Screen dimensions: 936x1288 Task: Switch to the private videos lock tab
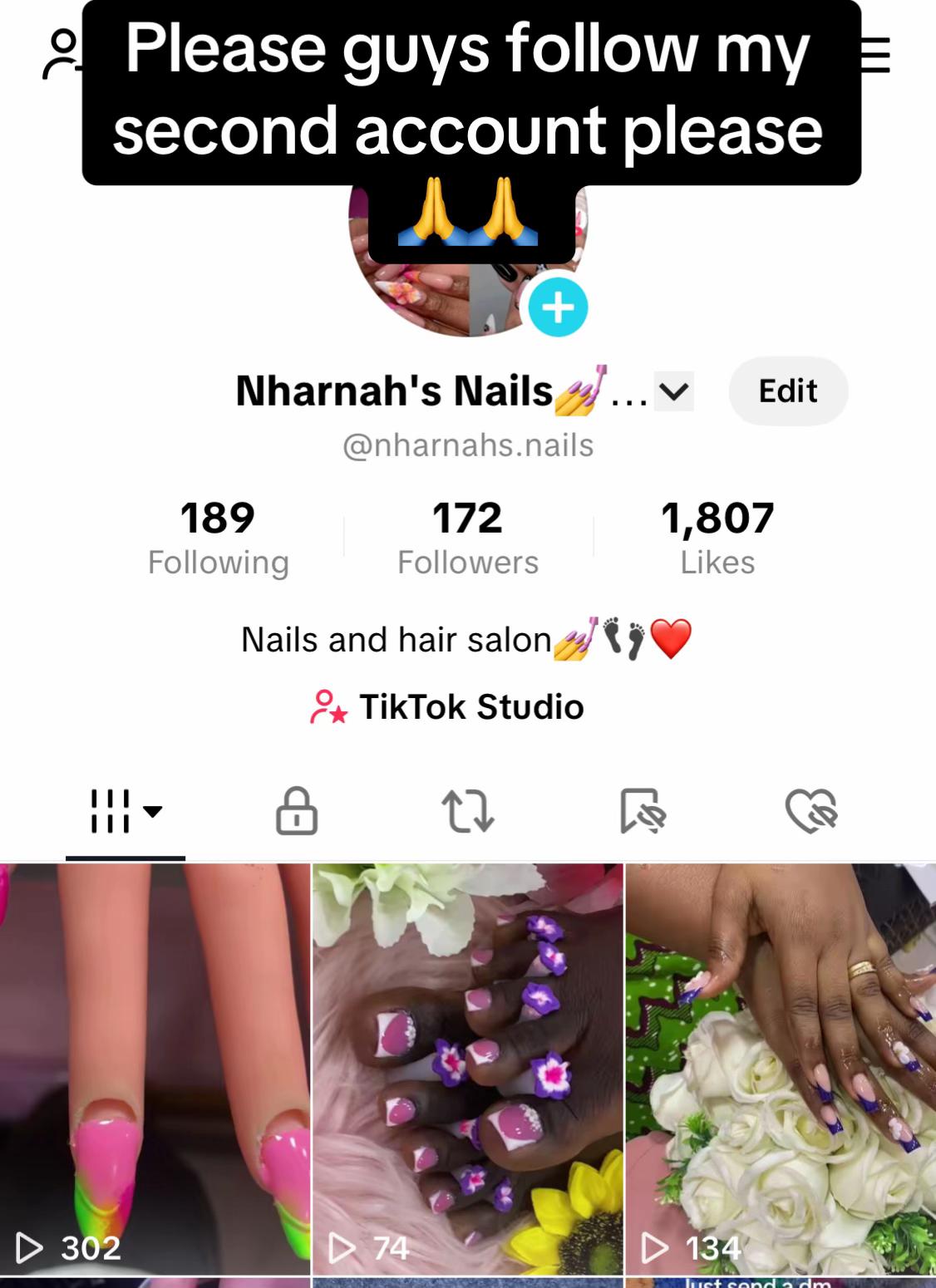click(x=297, y=811)
